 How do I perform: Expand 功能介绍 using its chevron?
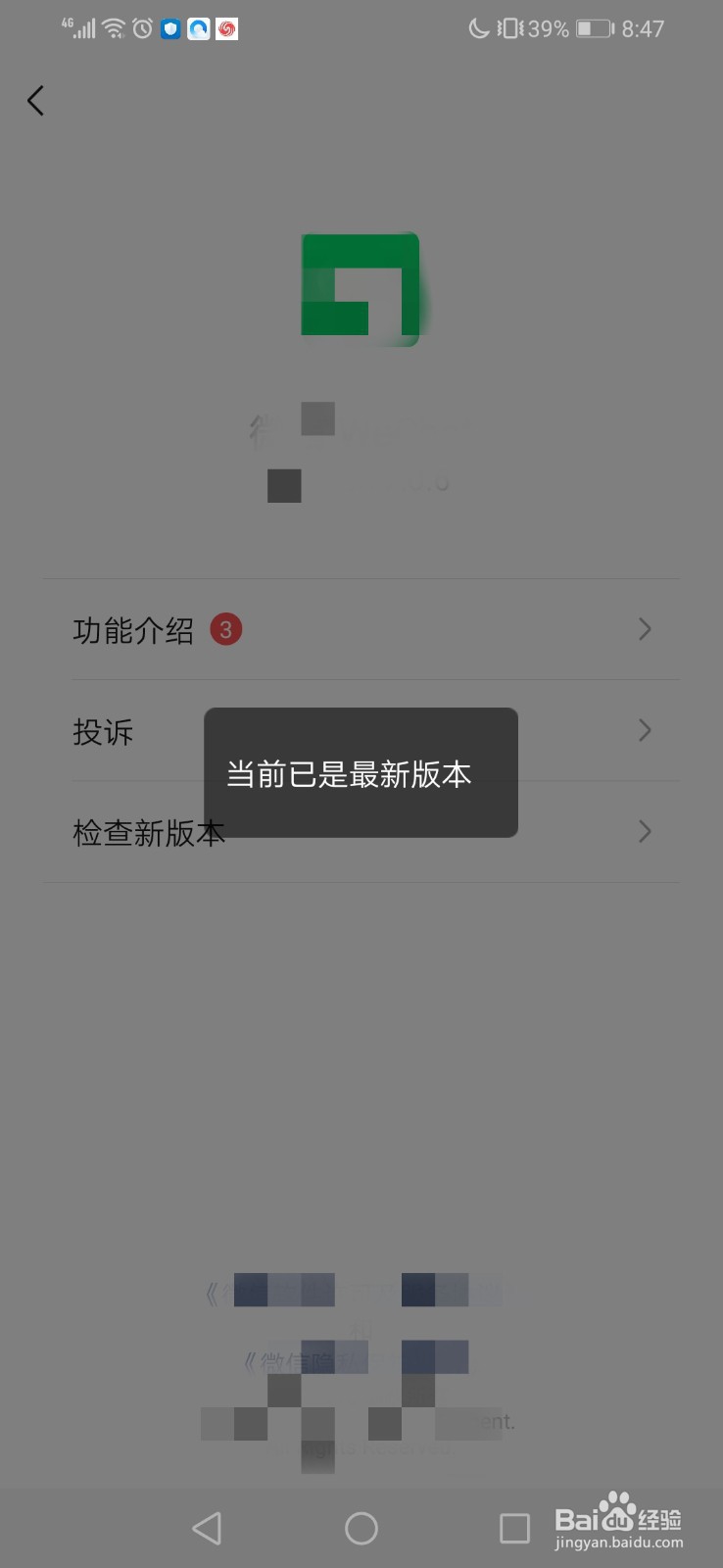pos(645,630)
